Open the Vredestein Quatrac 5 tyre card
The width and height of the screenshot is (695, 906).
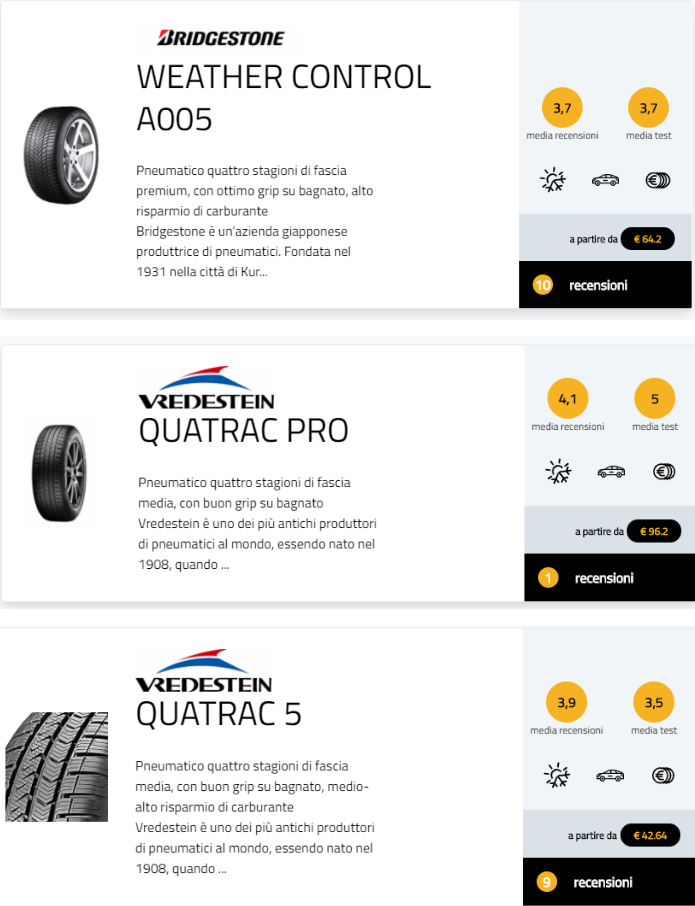[x=218, y=714]
